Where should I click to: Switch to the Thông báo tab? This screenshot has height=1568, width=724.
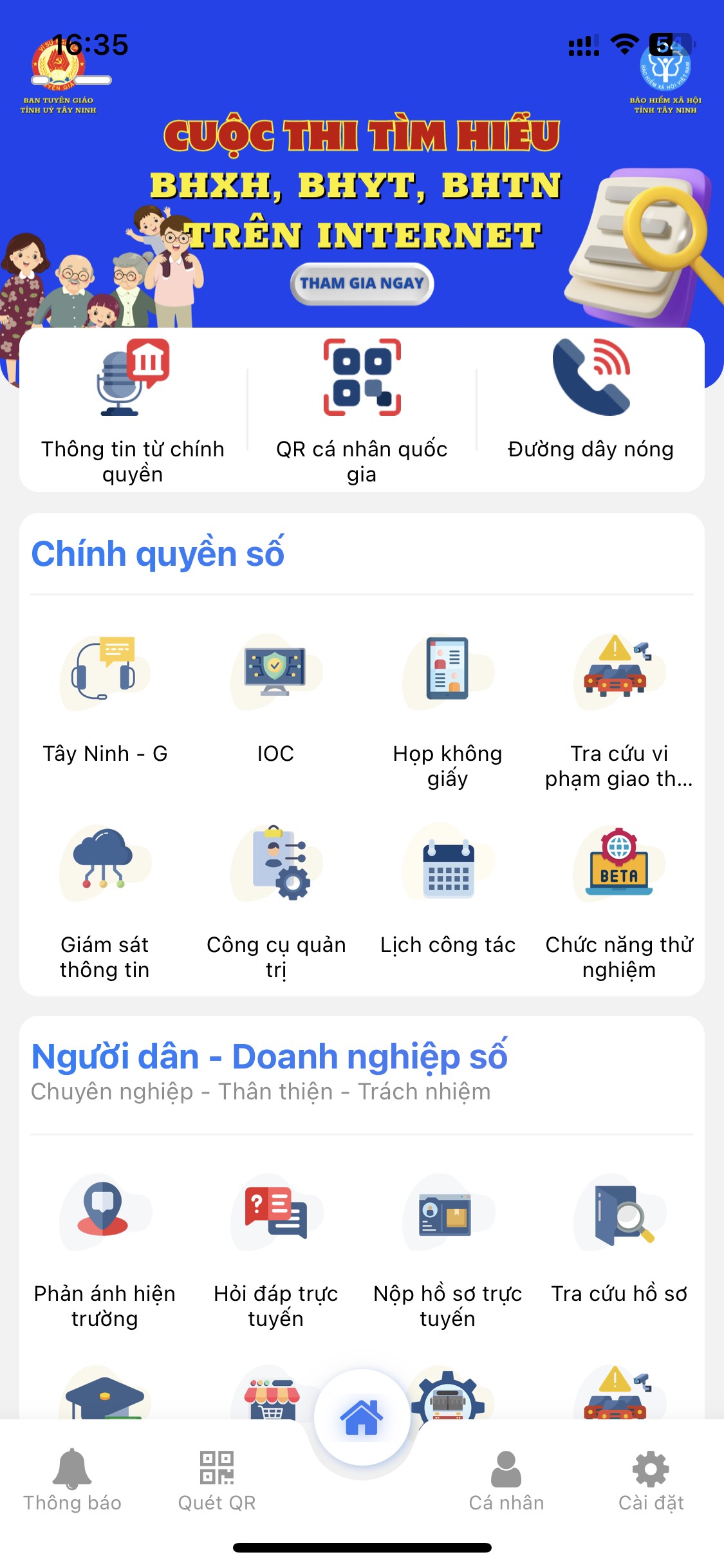[x=72, y=1480]
